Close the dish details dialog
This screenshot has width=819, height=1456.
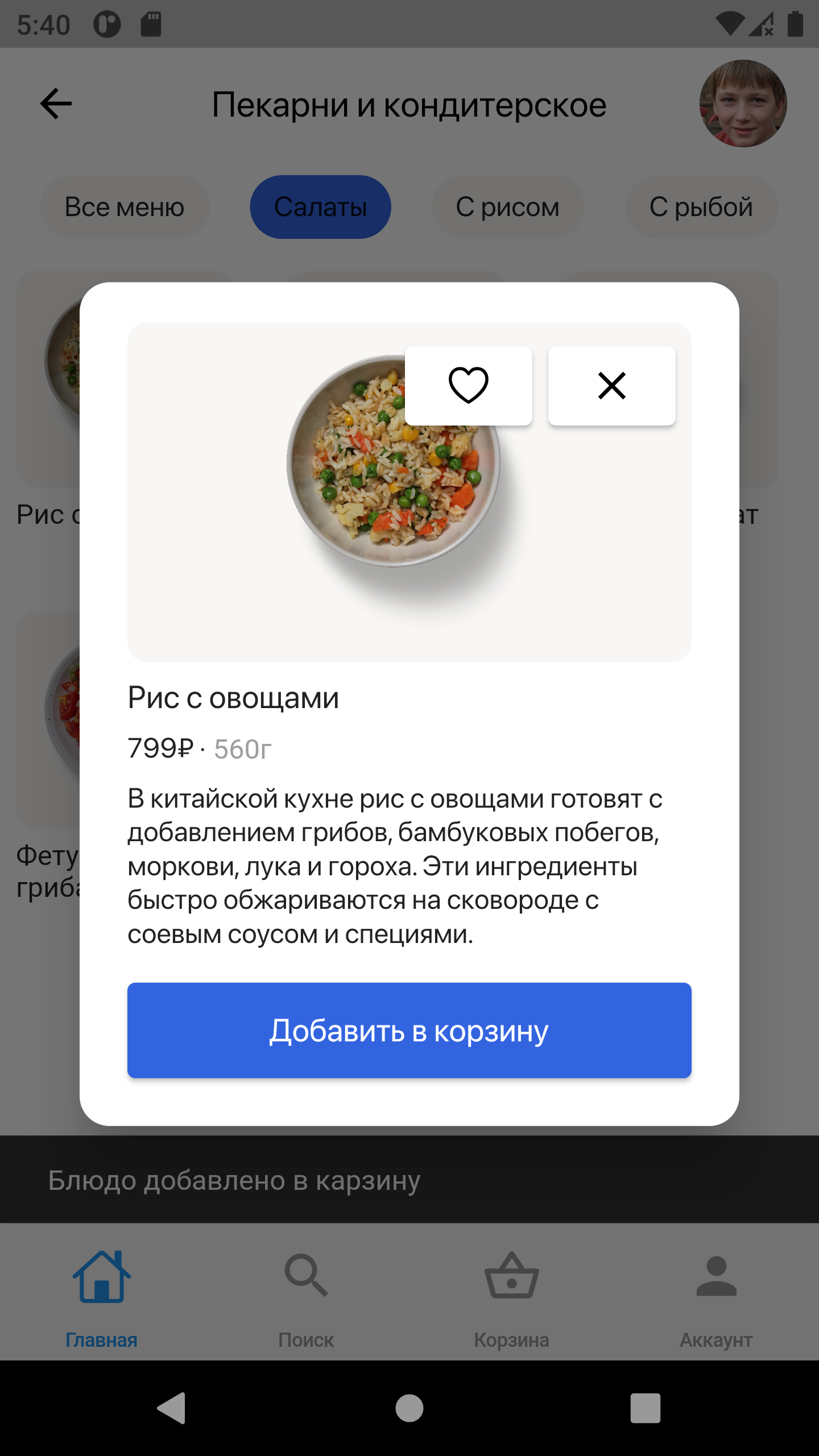(x=611, y=386)
